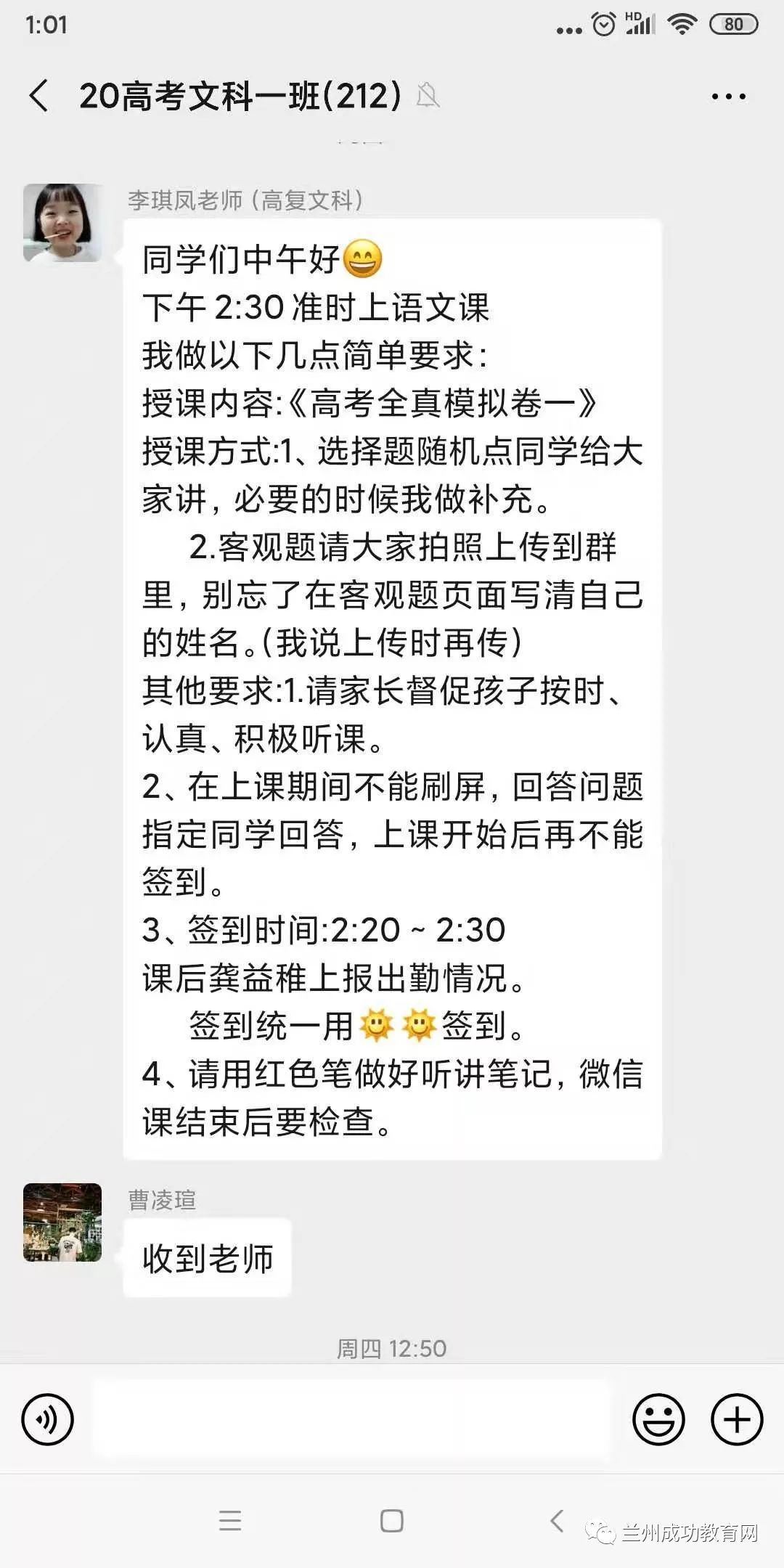Tap the system home button

pyautogui.click(x=392, y=1520)
